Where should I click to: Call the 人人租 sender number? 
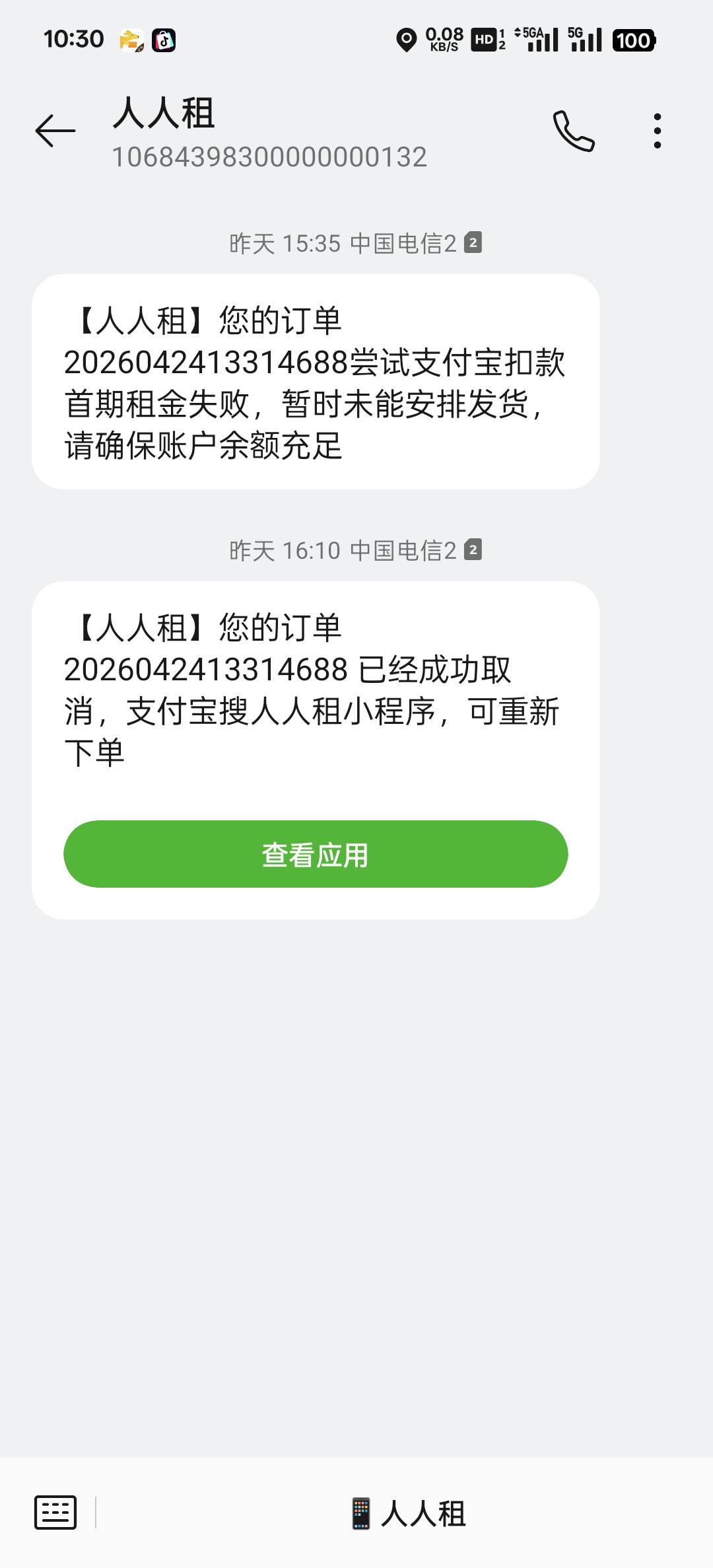click(574, 131)
